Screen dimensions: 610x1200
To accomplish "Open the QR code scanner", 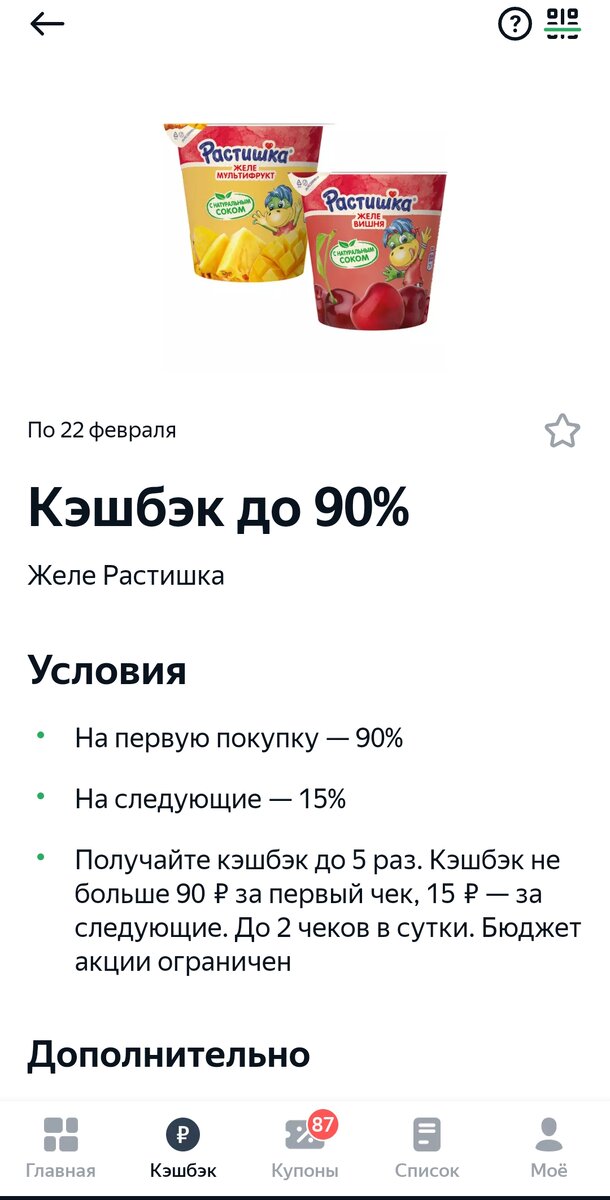I will point(562,23).
